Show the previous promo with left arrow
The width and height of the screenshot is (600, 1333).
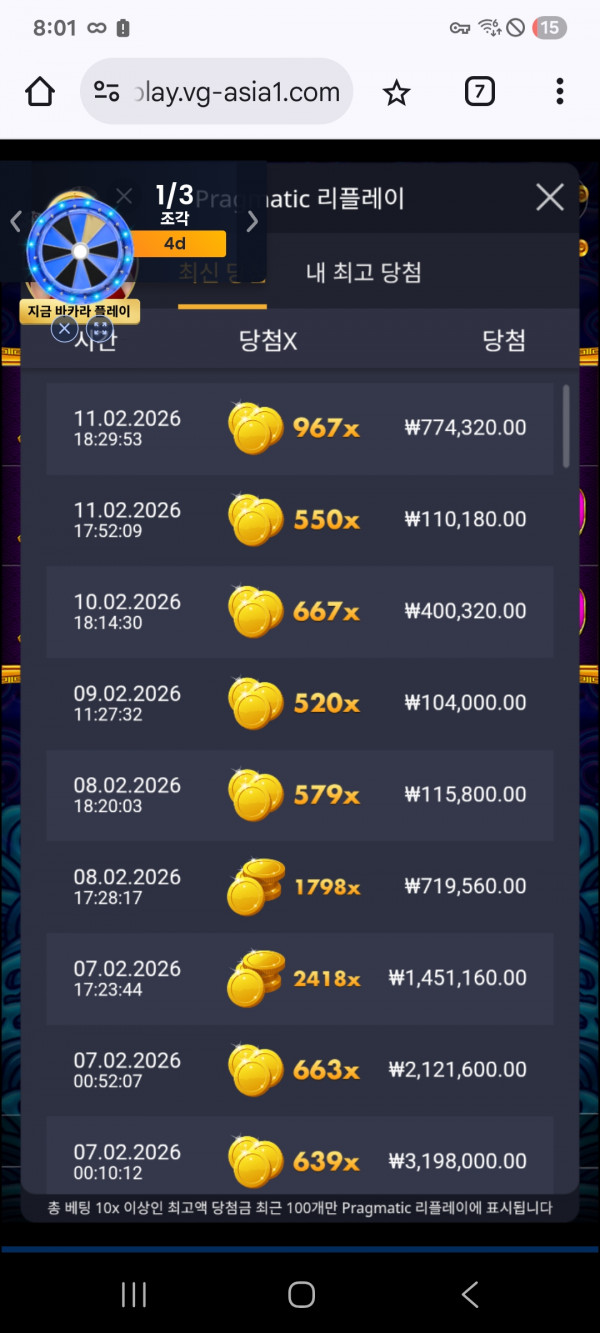coord(15,221)
